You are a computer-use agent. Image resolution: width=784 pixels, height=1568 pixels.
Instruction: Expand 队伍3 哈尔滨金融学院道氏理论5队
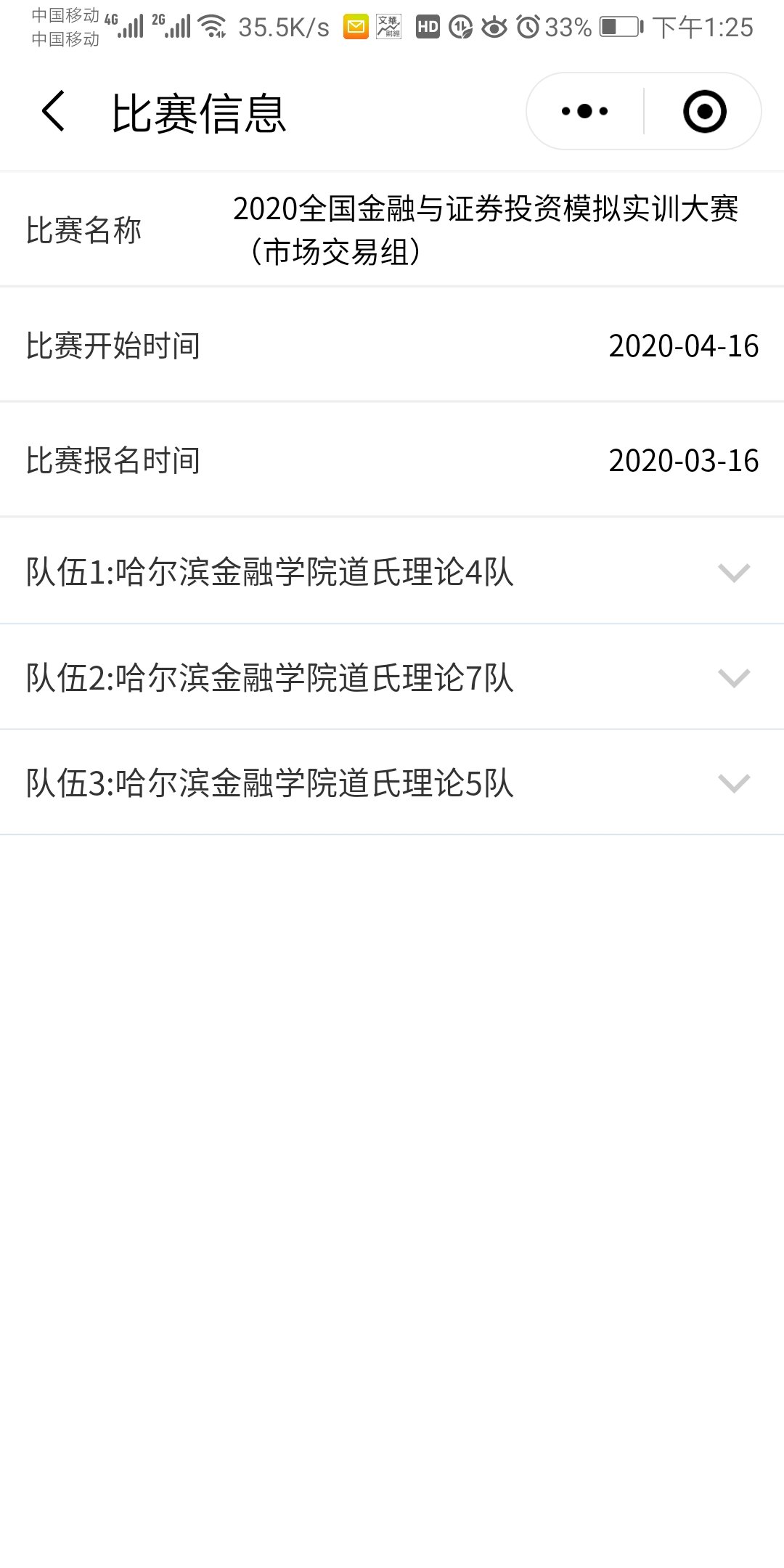[x=733, y=783]
